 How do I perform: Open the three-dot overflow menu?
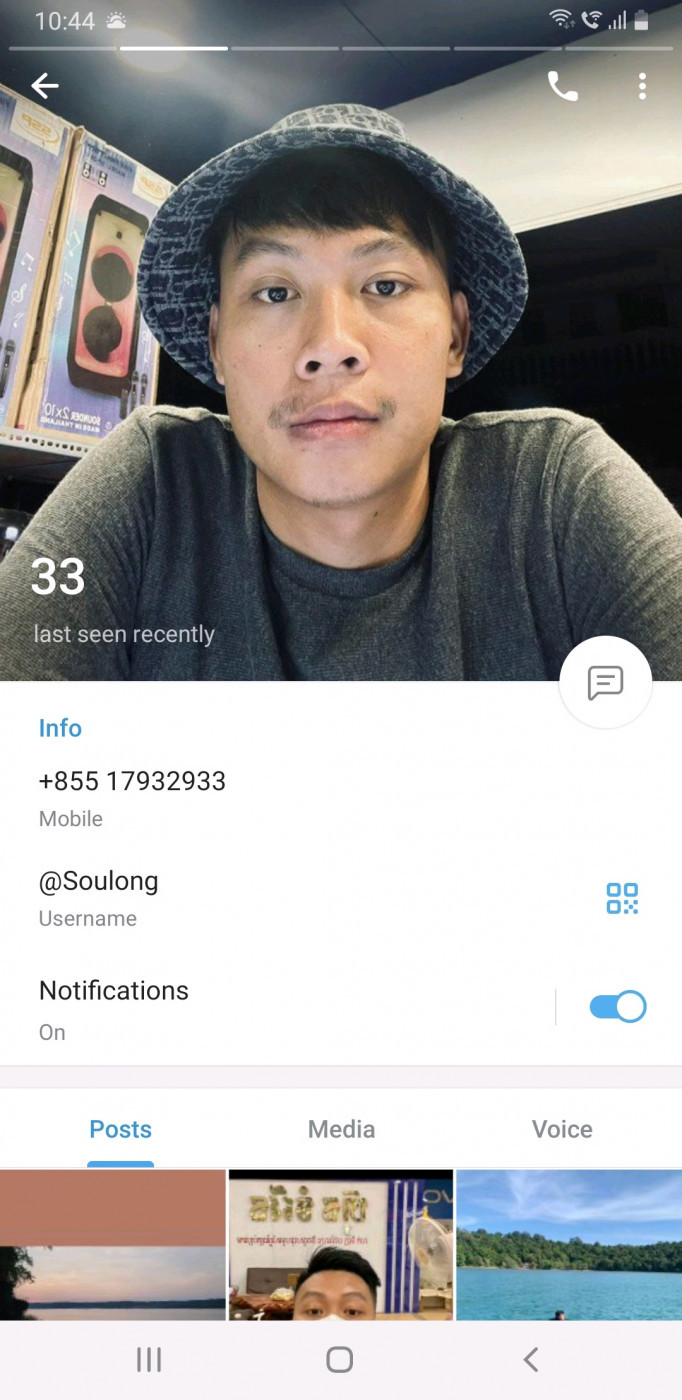tap(642, 87)
